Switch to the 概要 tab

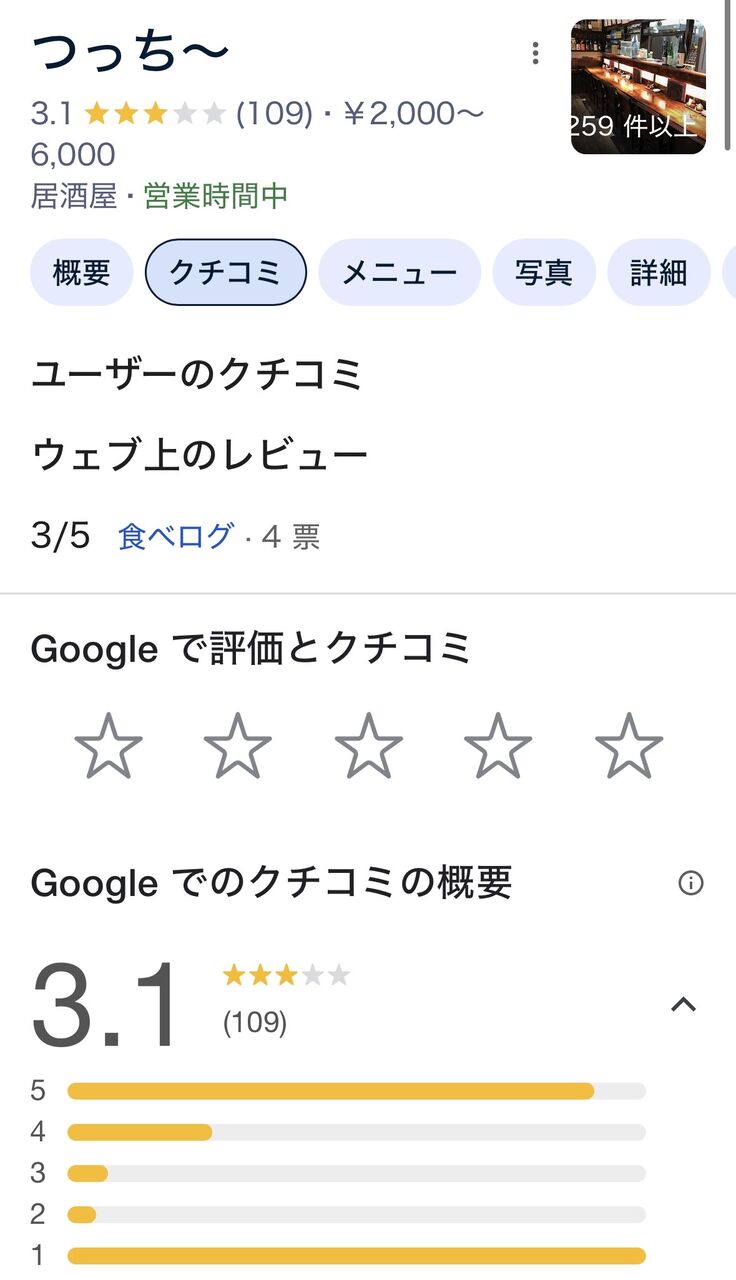tap(81, 272)
